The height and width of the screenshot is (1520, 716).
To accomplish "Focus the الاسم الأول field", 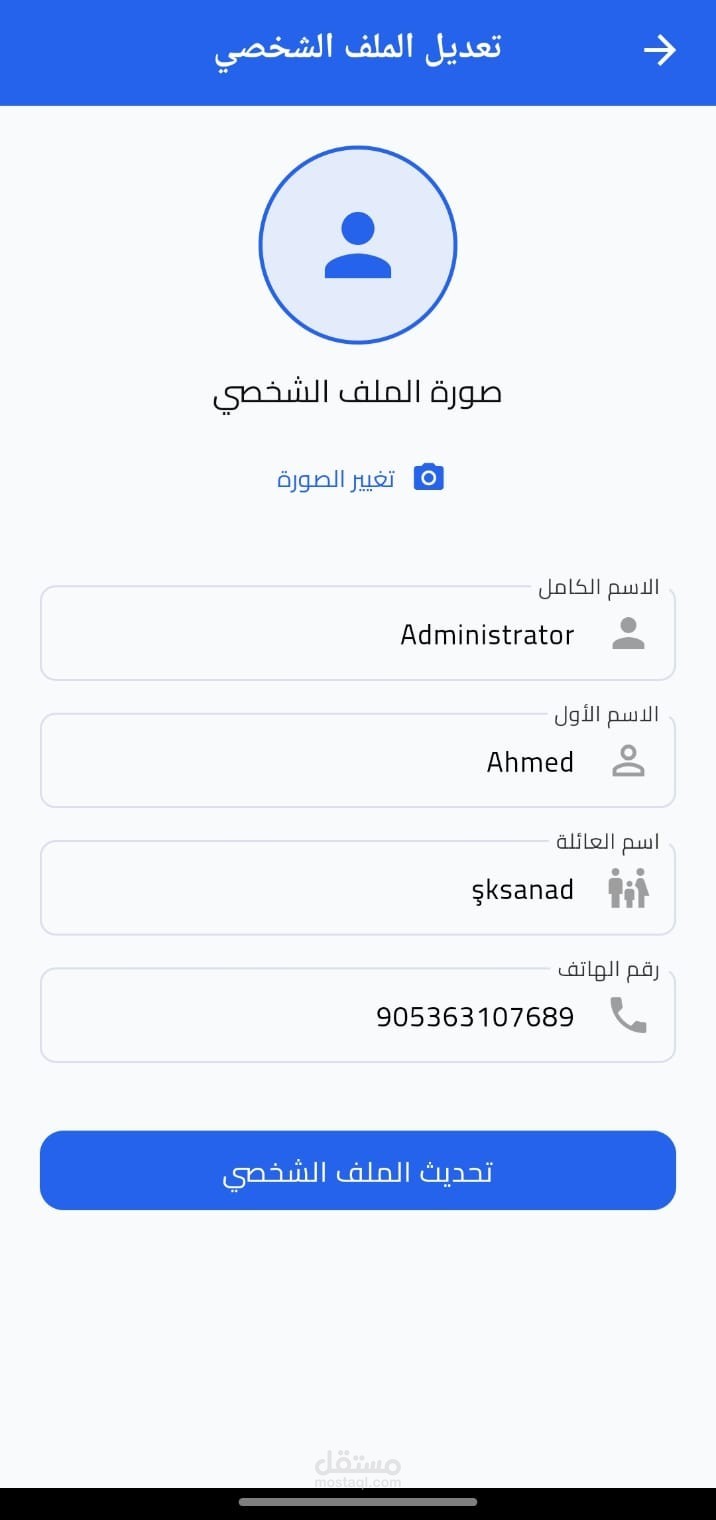I will [x=358, y=761].
